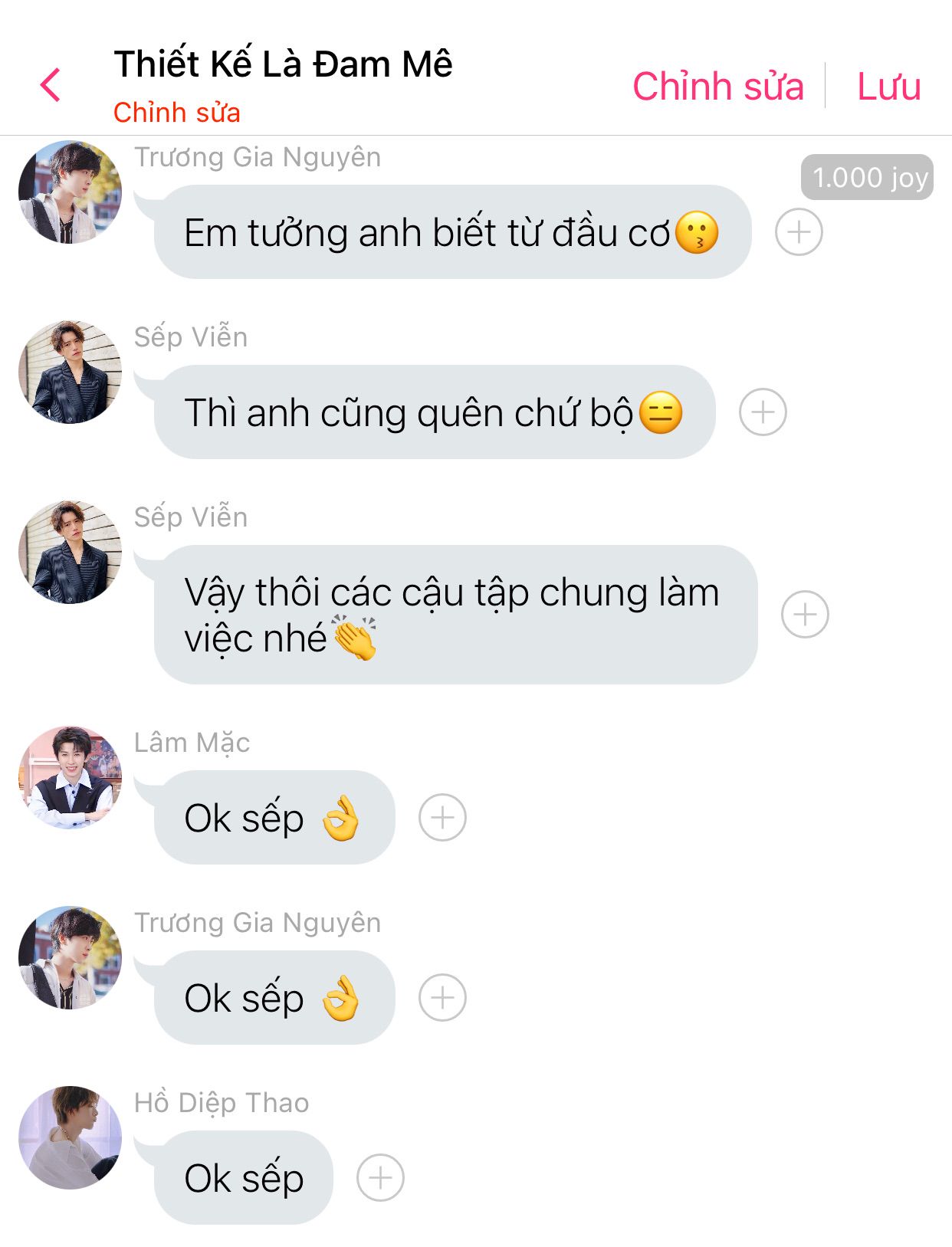Tap plus next to Hồ Diệp Thao's message

380,1177
